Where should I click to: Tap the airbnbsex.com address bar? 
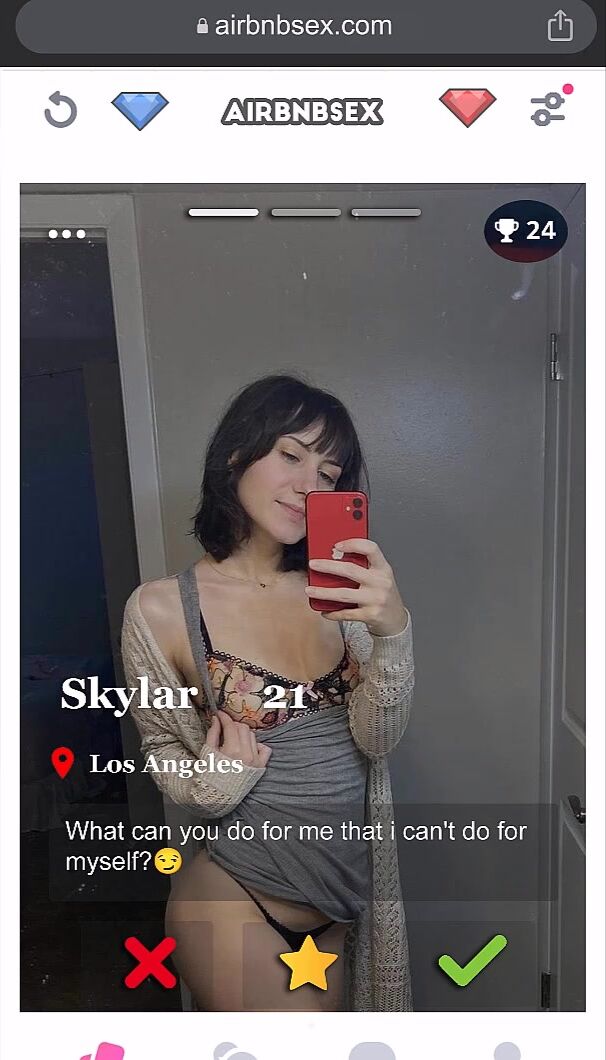[x=296, y=26]
